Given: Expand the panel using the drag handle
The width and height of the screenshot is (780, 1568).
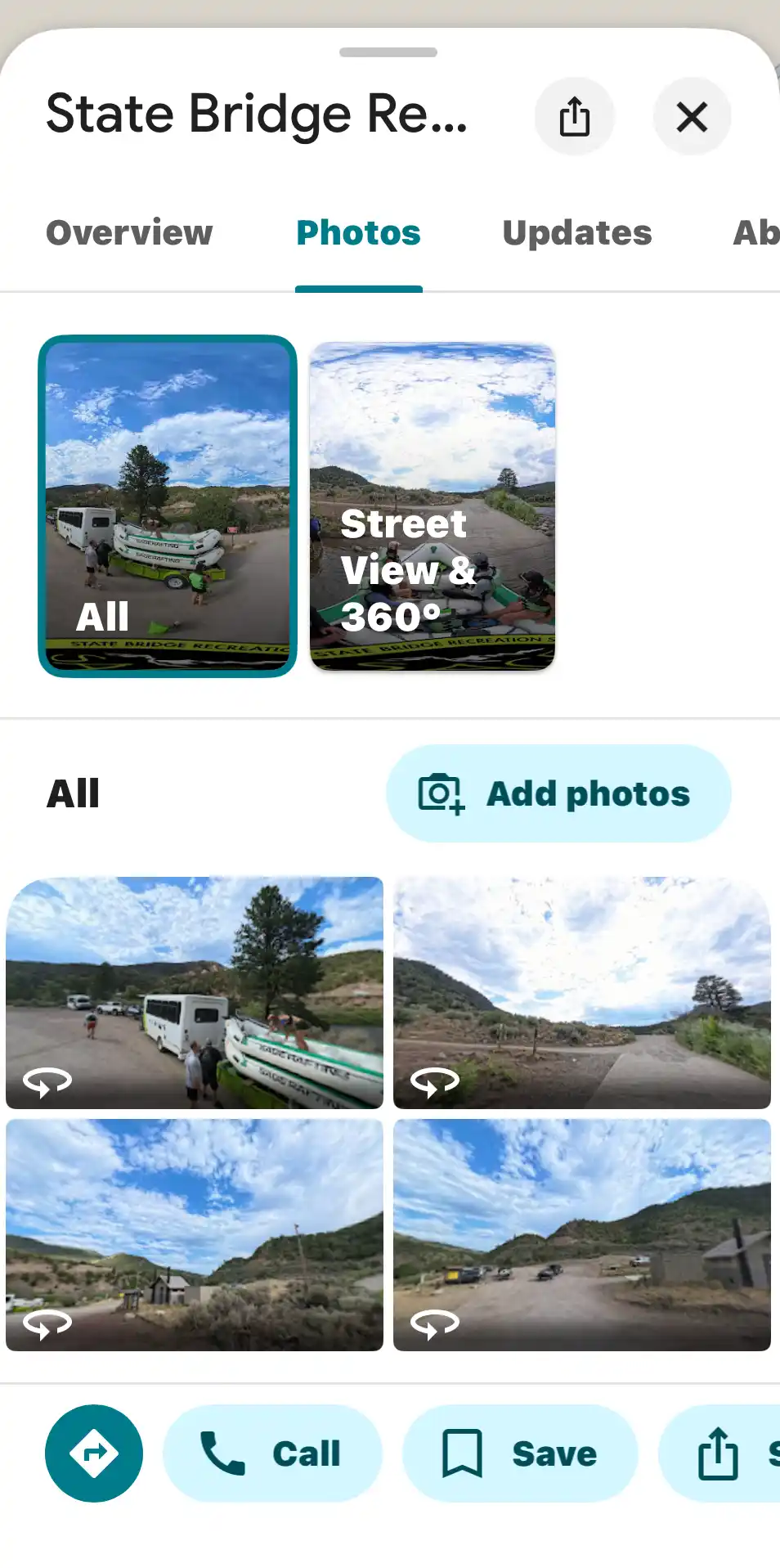Looking at the screenshot, I should 389,54.
